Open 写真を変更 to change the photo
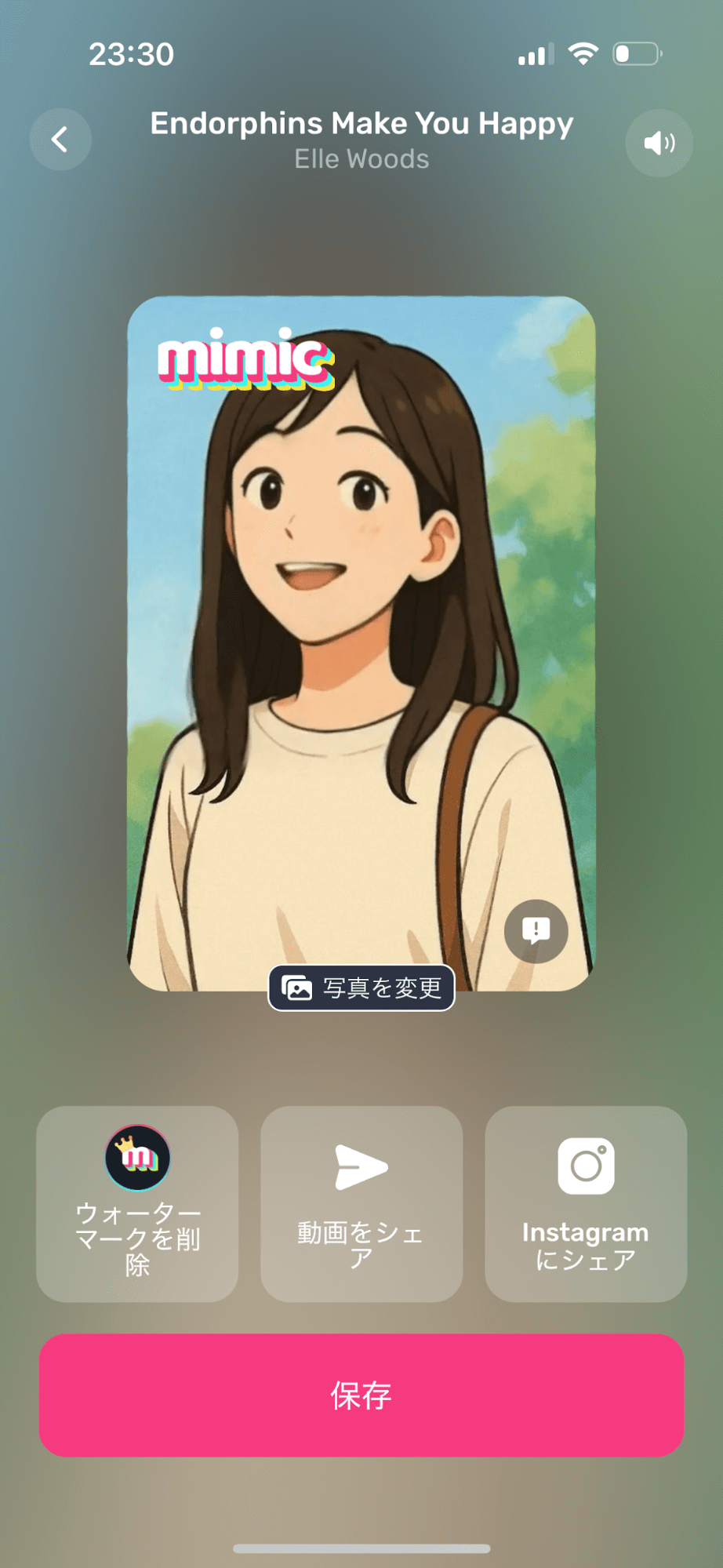Image resolution: width=723 pixels, height=1568 pixels. pos(361,988)
